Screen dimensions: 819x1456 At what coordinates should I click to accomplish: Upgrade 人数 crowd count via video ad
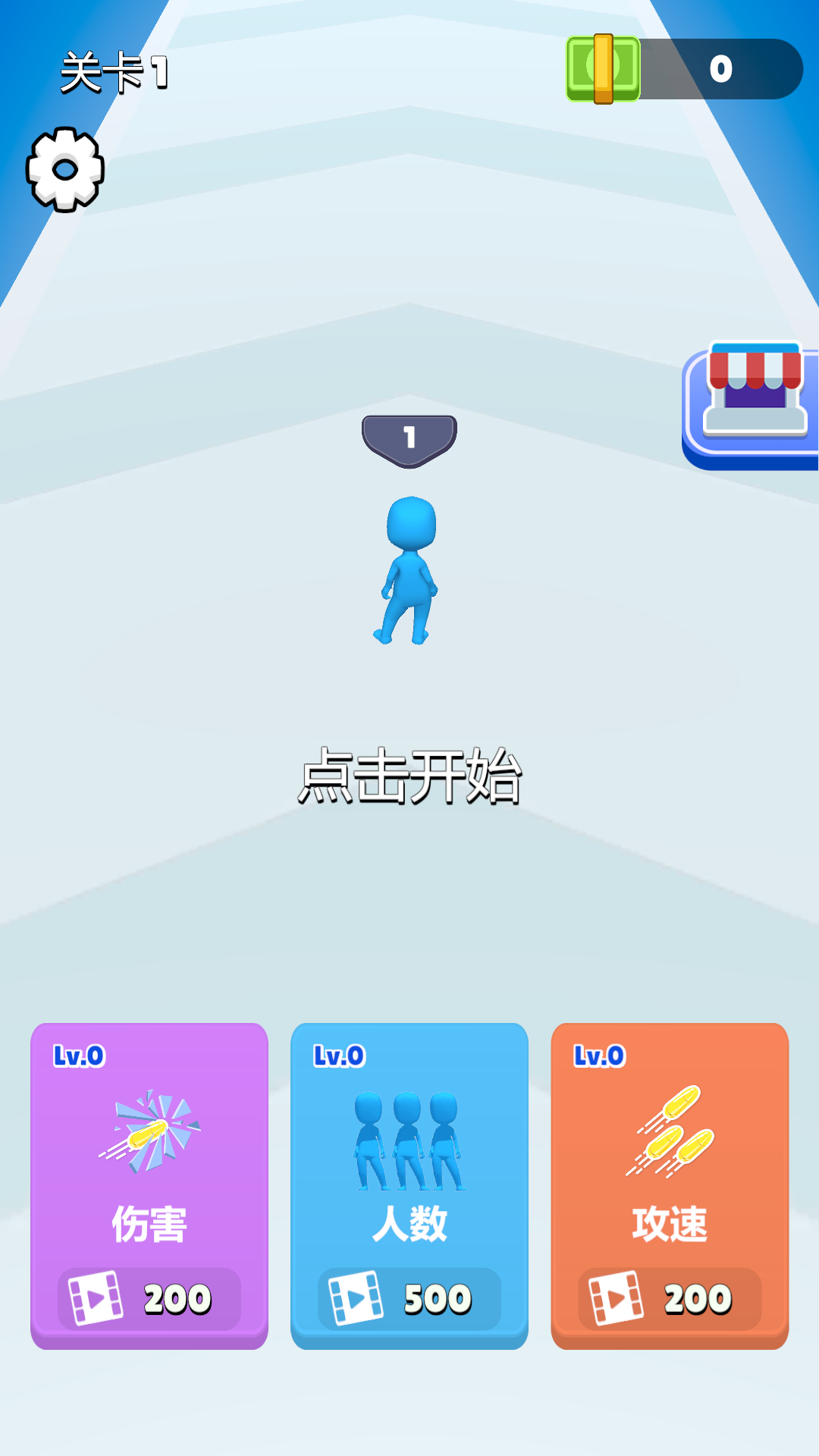point(409,1298)
